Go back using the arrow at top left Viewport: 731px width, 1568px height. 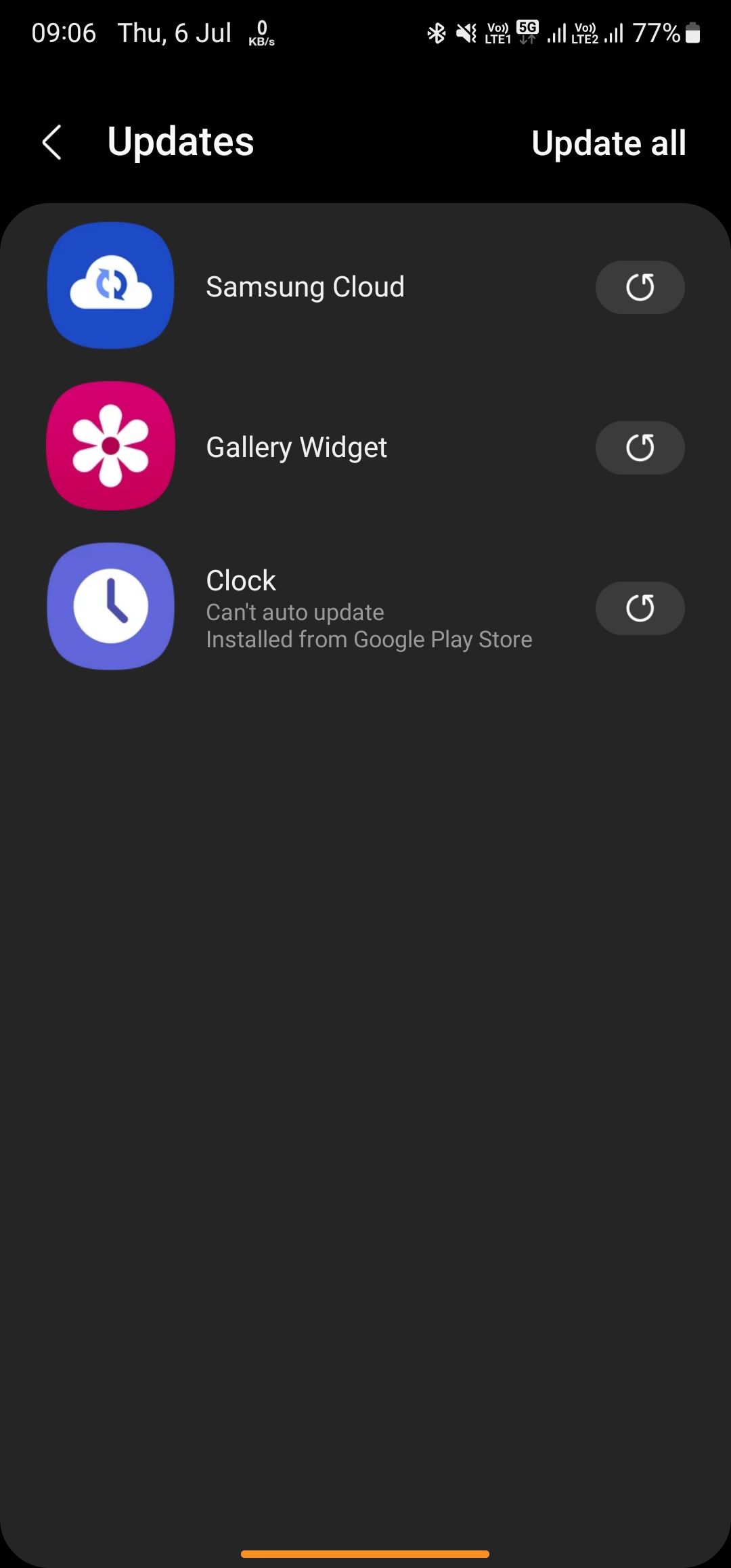tap(52, 142)
